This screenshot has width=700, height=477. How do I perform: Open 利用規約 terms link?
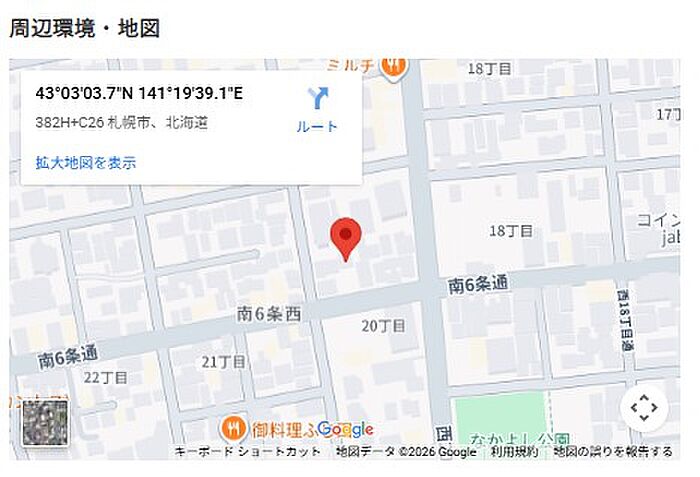tap(514, 452)
